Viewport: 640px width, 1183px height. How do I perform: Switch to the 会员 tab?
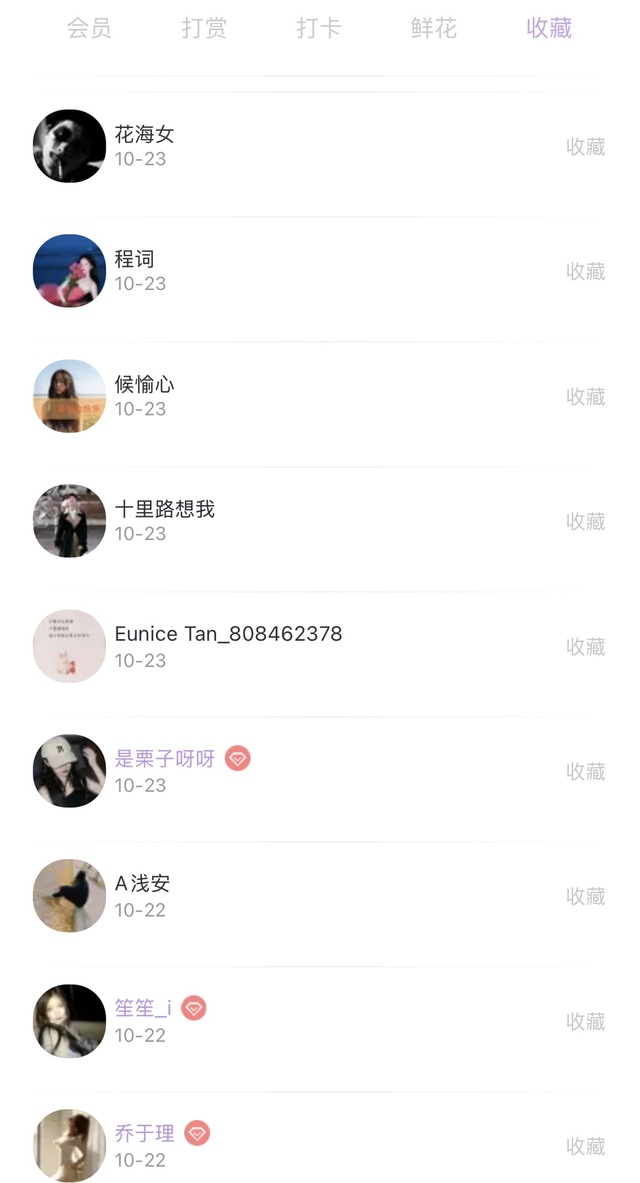coord(89,28)
